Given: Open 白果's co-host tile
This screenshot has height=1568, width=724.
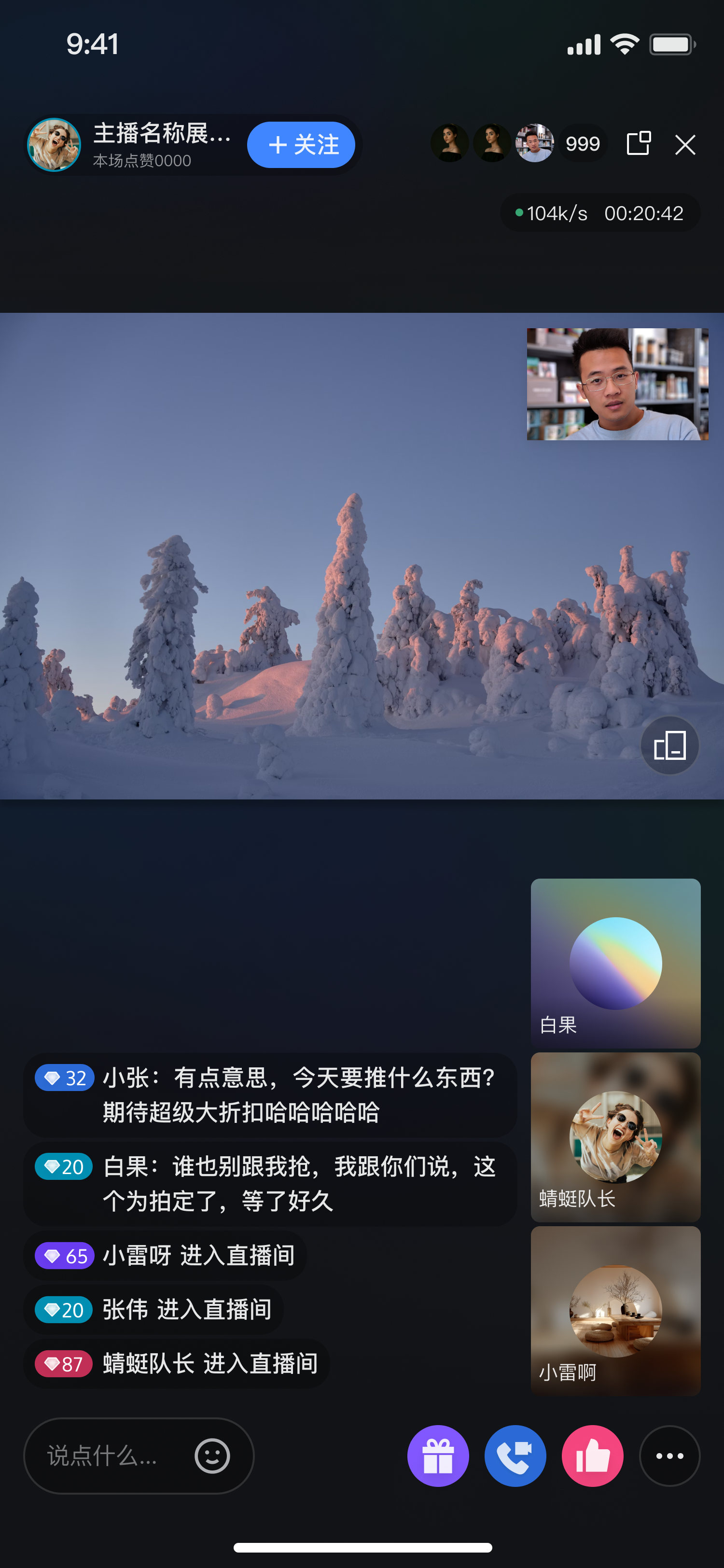Looking at the screenshot, I should 615,963.
